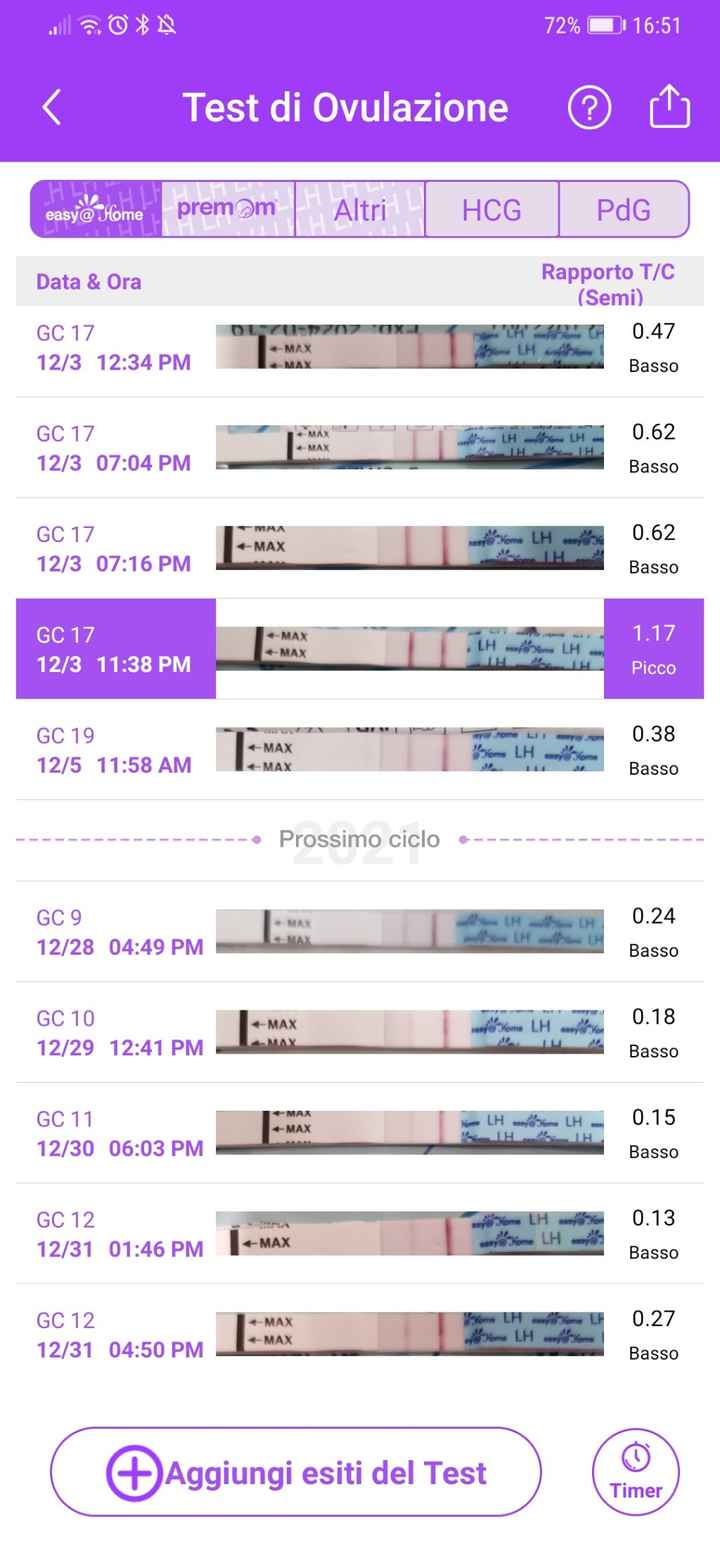Open the help question mark
720x1560 pixels.
tap(589, 108)
